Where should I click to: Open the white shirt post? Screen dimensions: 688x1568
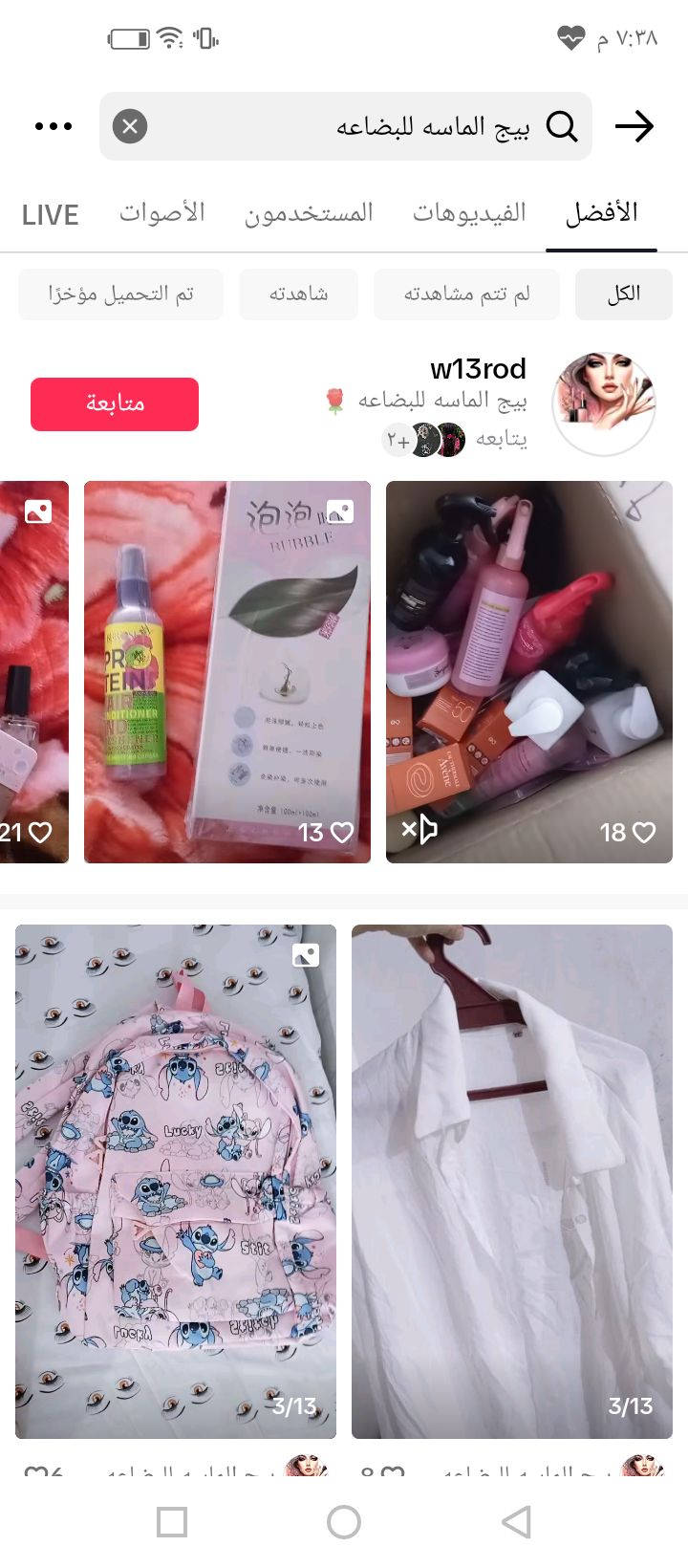[511, 1181]
